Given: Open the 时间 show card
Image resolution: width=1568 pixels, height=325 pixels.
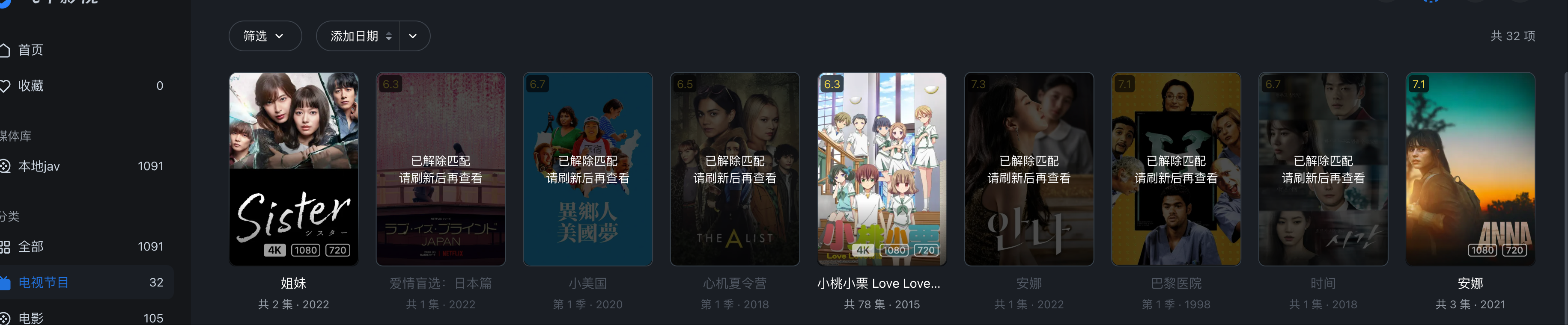Looking at the screenshot, I should [1324, 169].
